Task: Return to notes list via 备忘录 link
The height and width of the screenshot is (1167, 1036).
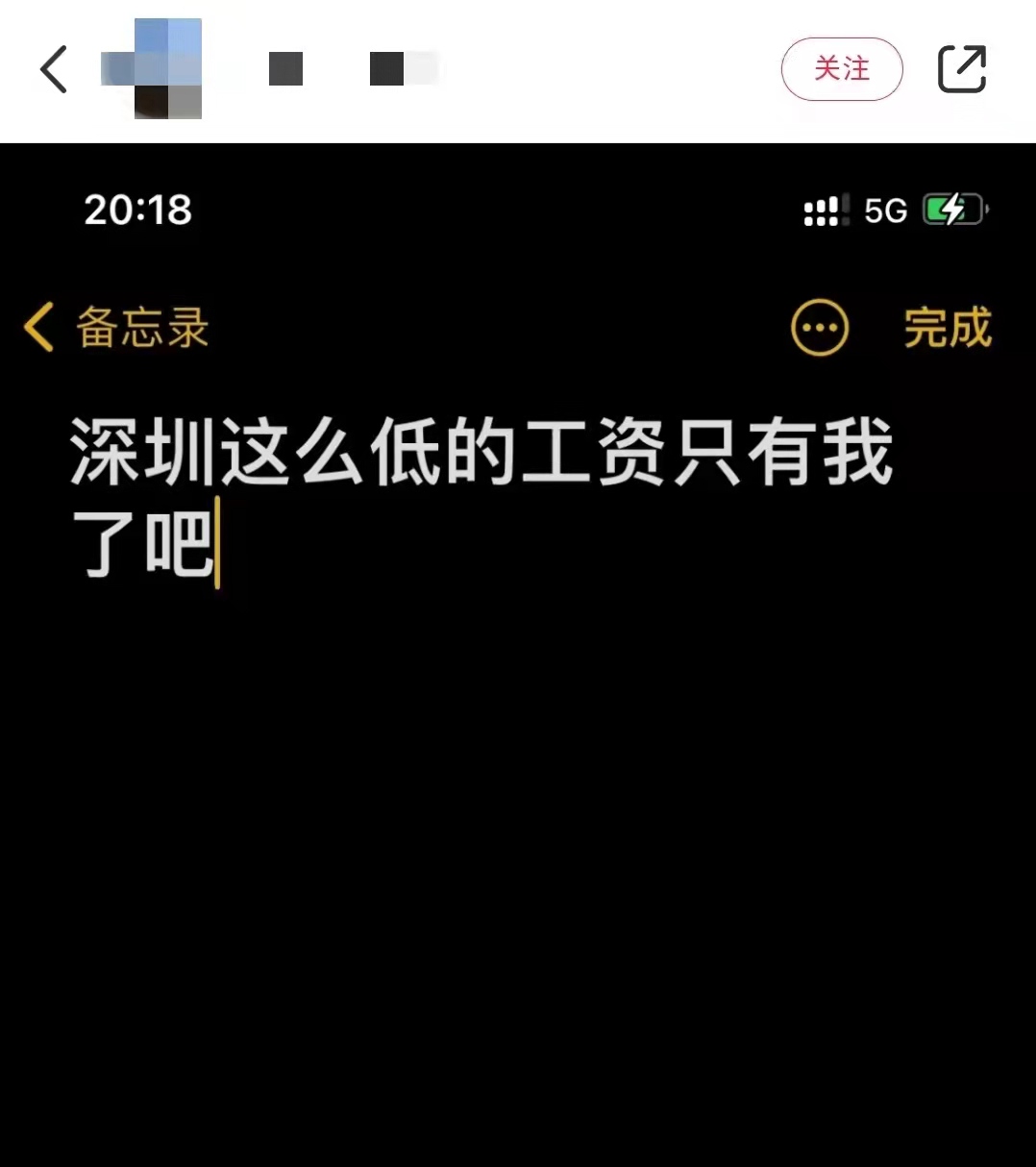Action: click(141, 328)
